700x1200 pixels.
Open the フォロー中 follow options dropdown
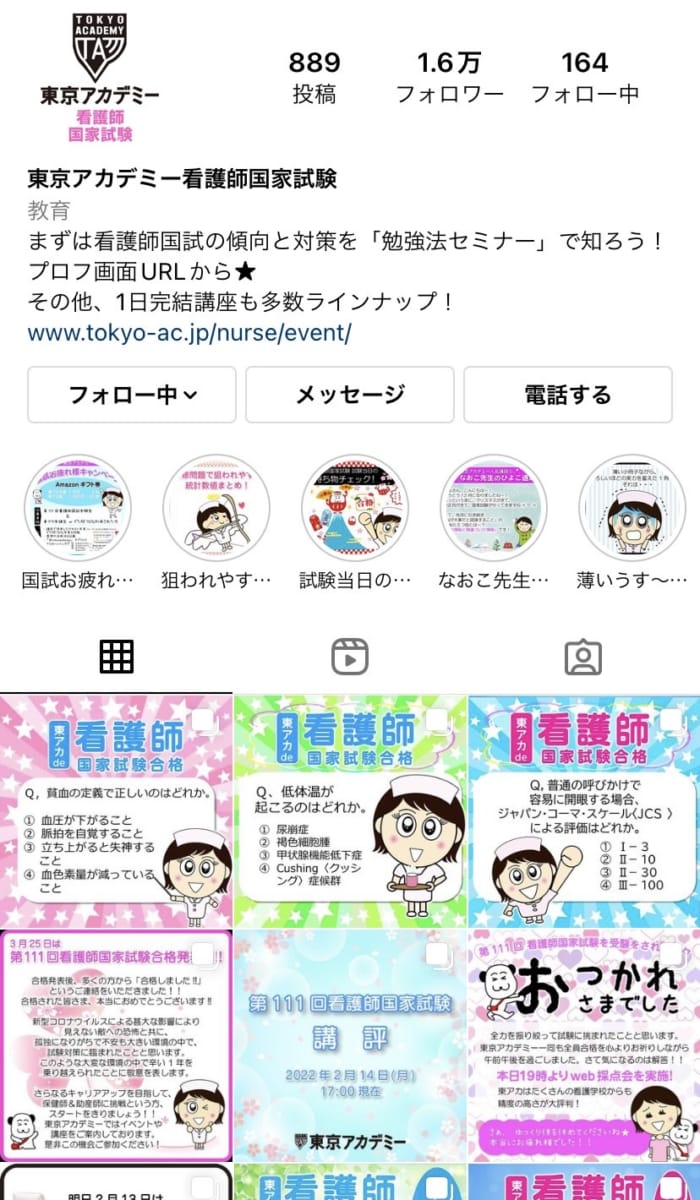[131, 394]
